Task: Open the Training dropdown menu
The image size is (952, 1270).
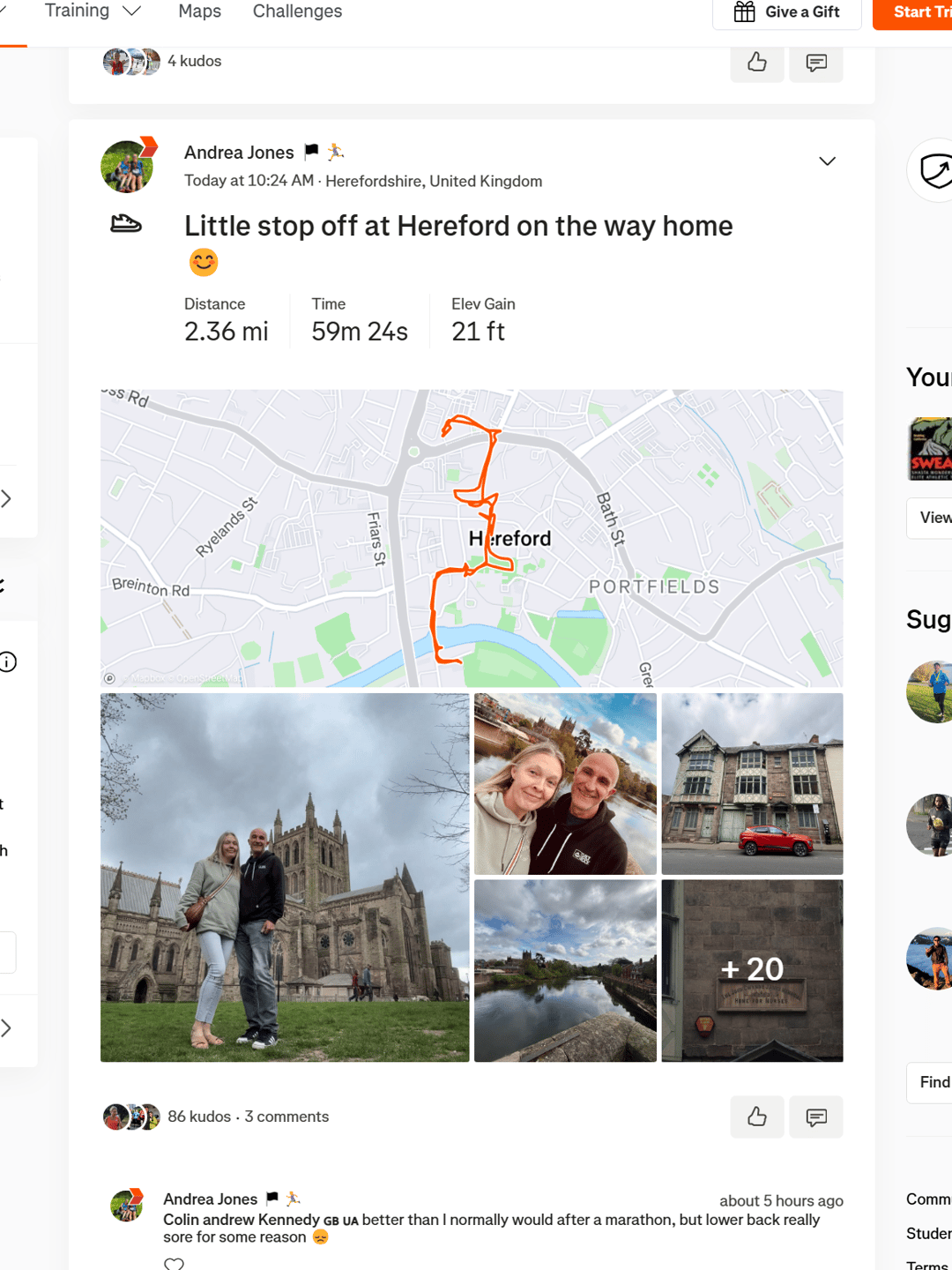Action: [92, 11]
